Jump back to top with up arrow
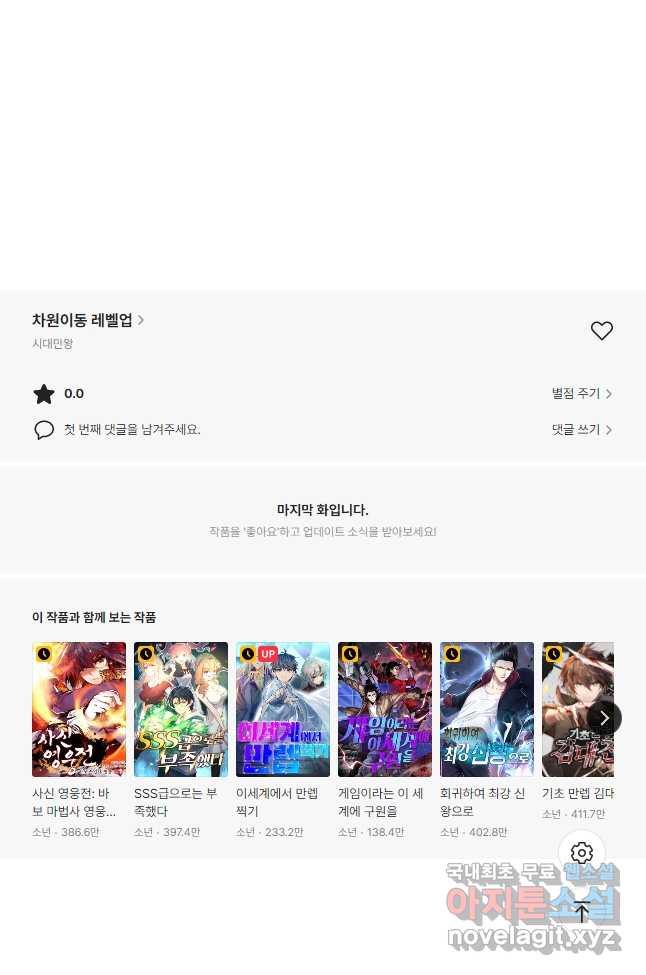The width and height of the screenshot is (646, 975). tap(582, 911)
